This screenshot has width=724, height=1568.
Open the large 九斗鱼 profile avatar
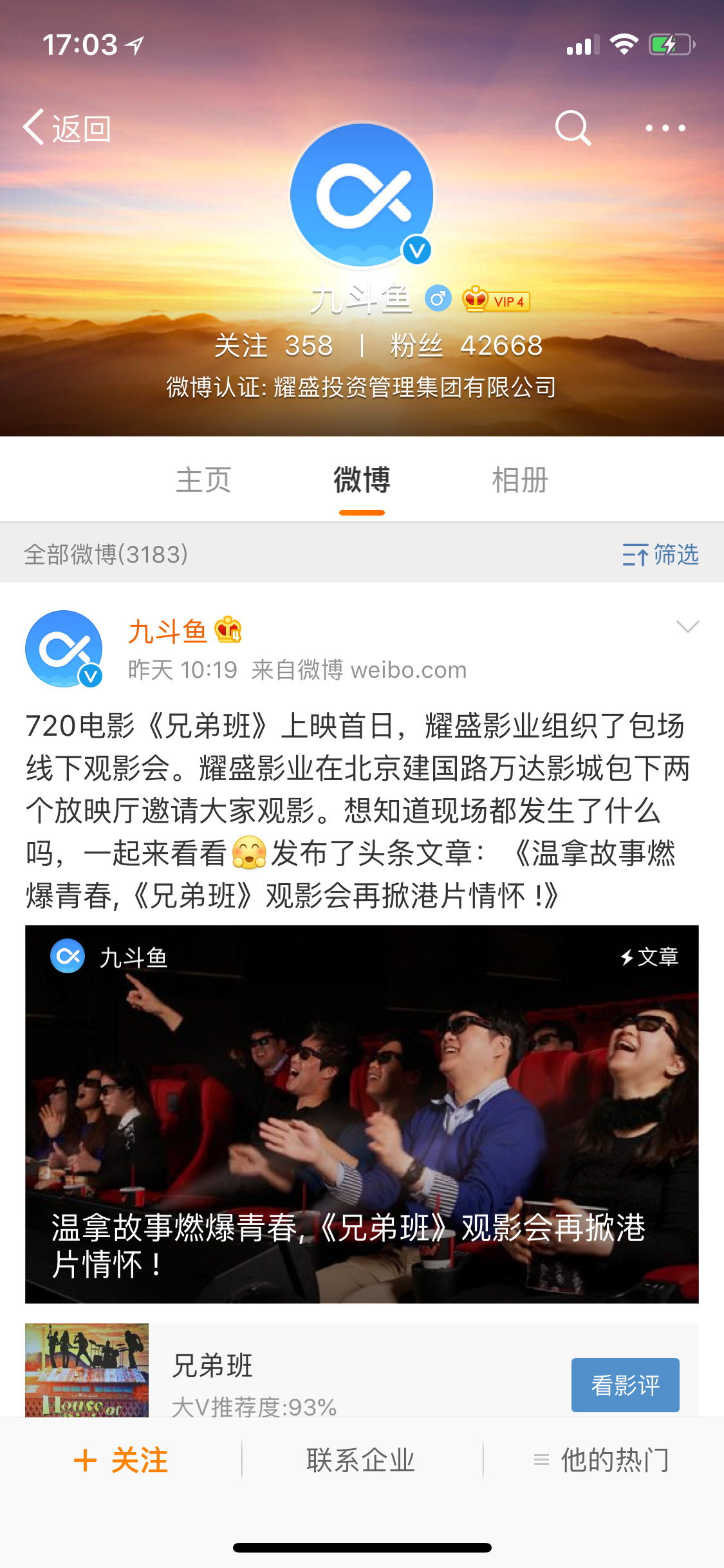pos(362,196)
